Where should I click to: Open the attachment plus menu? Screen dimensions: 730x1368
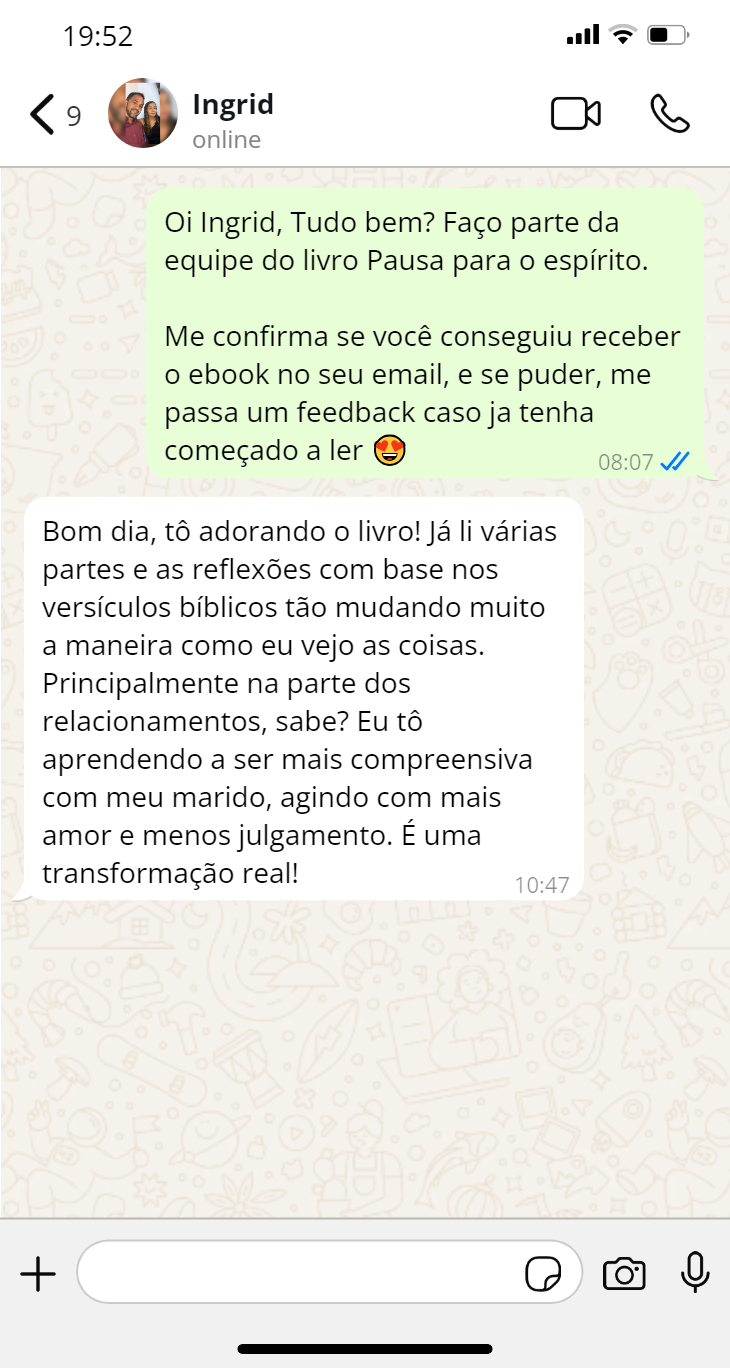click(38, 1273)
